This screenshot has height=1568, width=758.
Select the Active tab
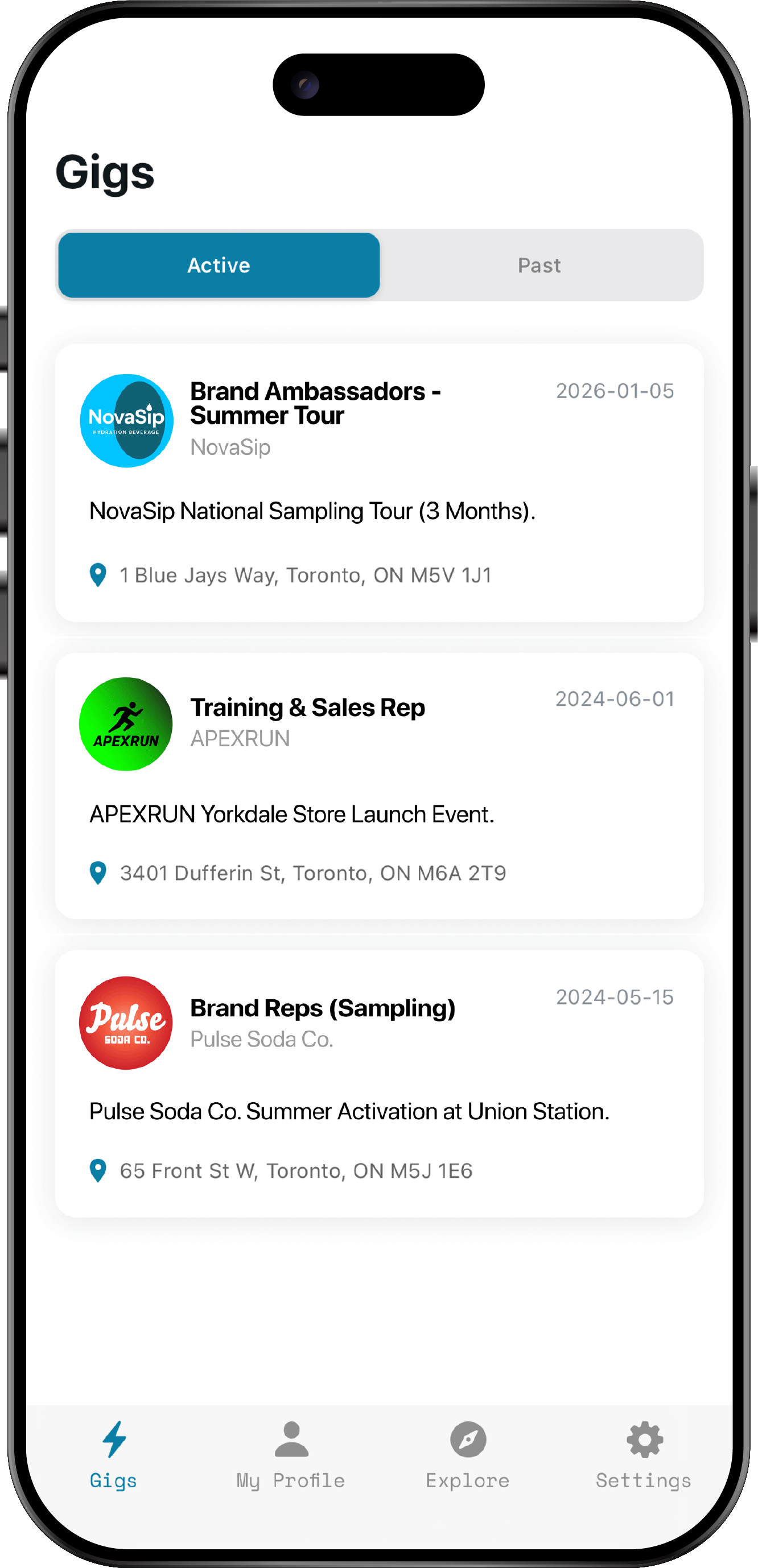[218, 265]
